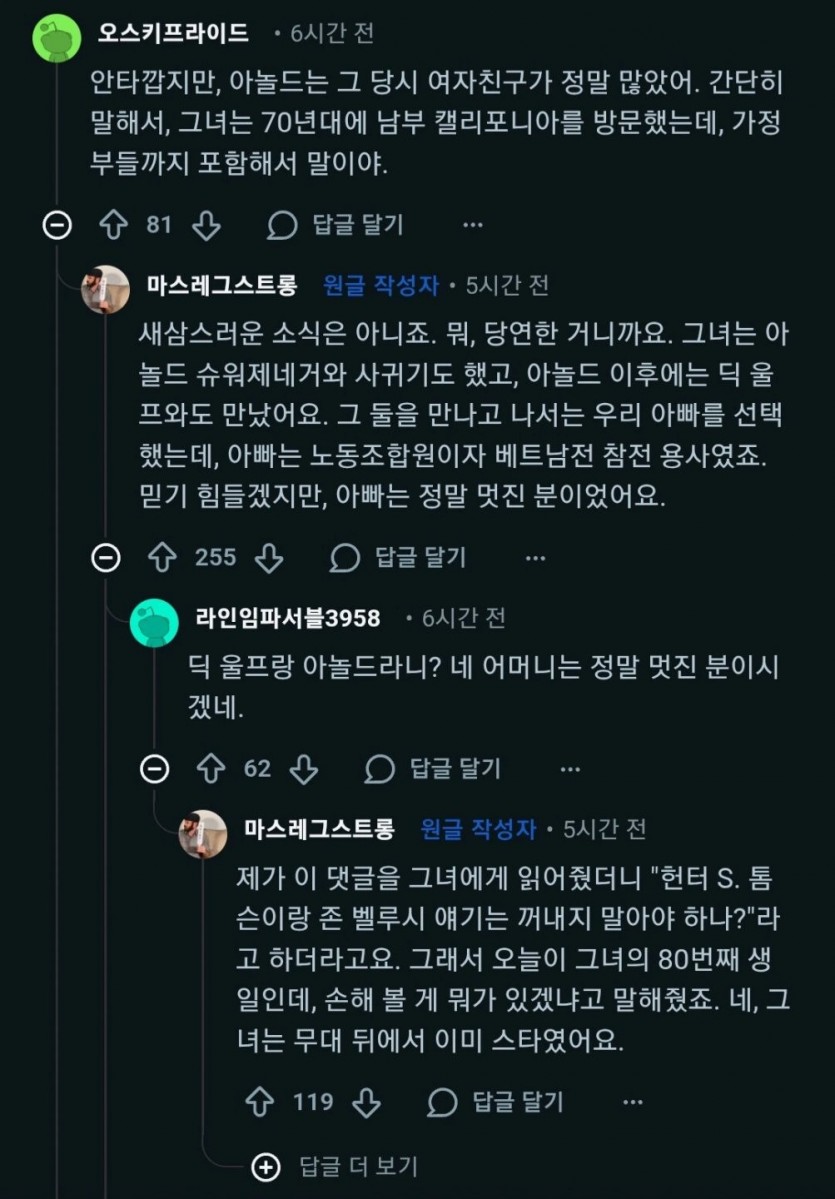This screenshot has width=835, height=1199.
Task: Reply to the 119-vote comment
Action: pyautogui.click(x=496, y=1102)
